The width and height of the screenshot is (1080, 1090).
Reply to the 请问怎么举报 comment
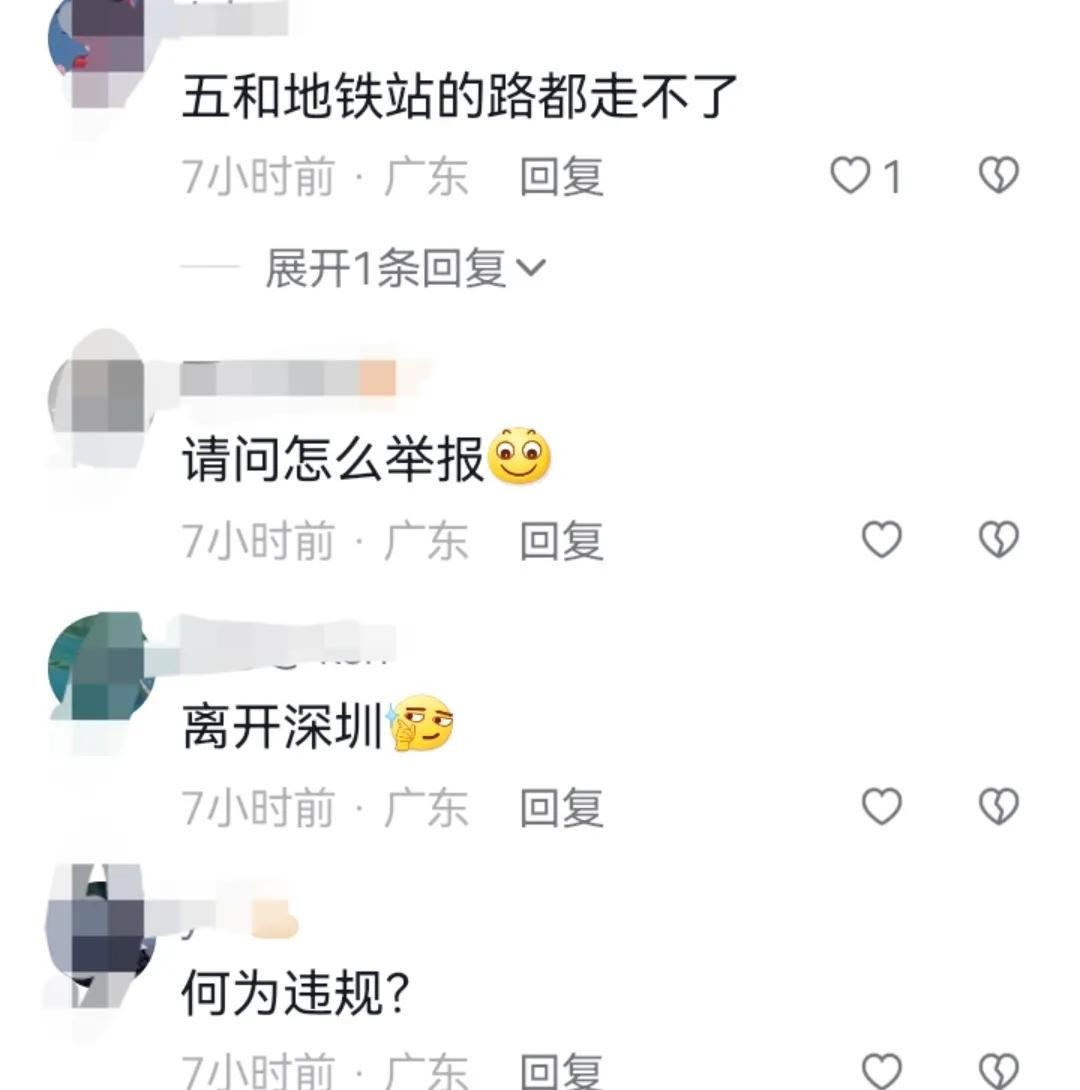[x=561, y=540]
